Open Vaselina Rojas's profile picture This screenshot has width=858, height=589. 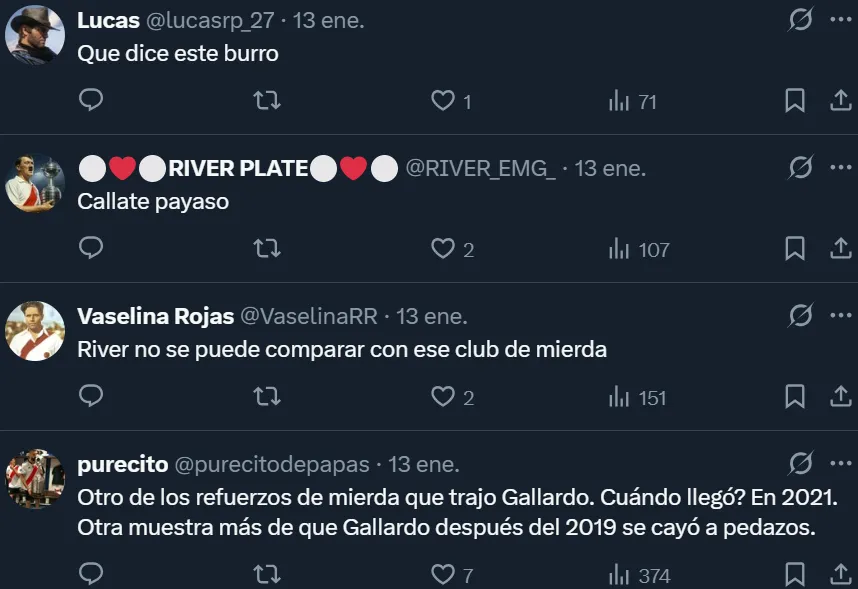[x=35, y=331]
